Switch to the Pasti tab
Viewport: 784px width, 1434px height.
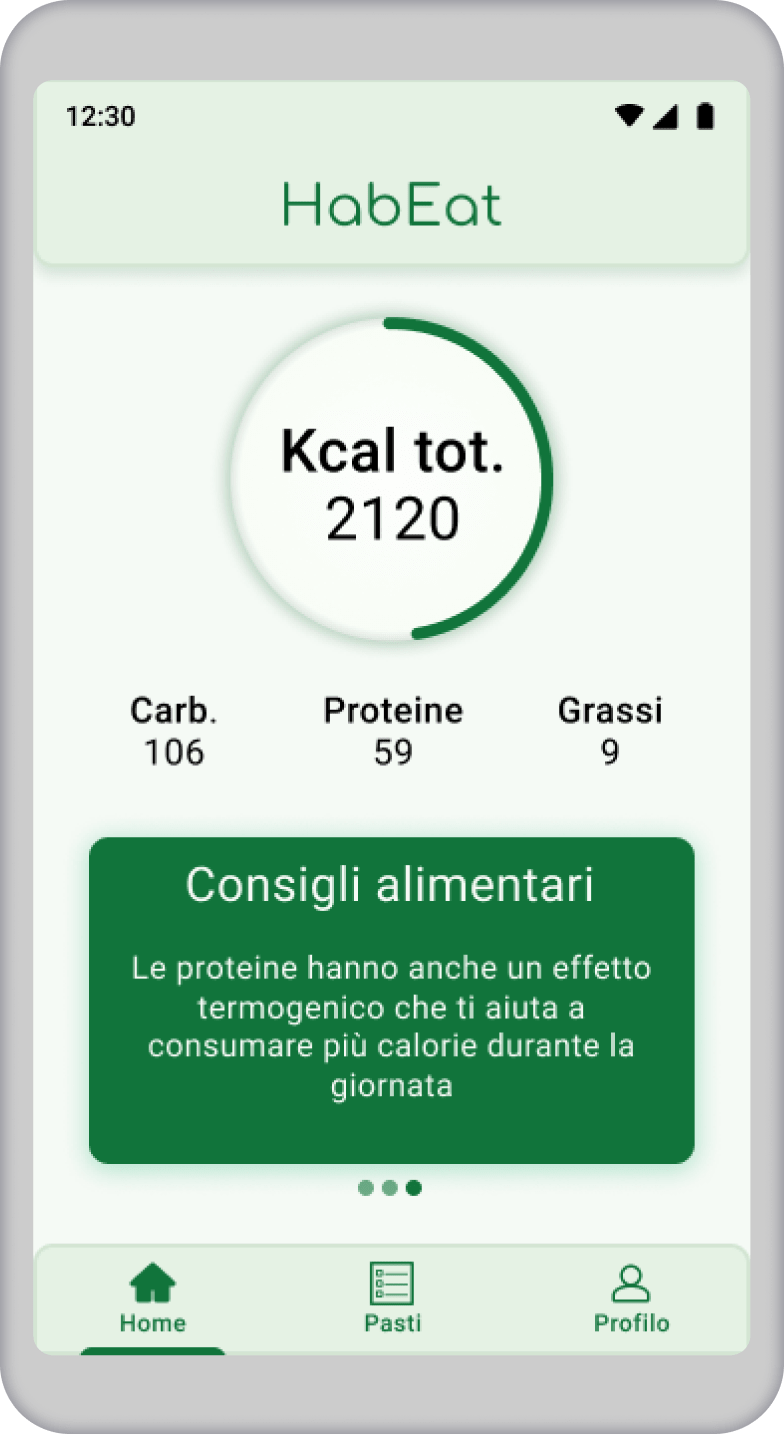point(392,1298)
